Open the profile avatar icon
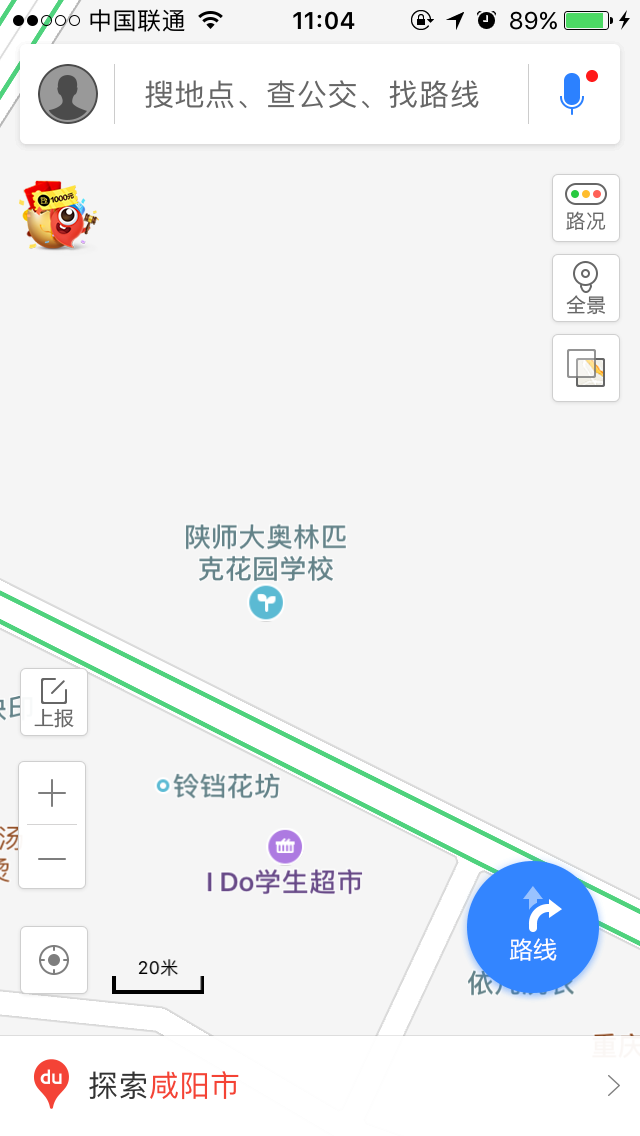 point(68,94)
